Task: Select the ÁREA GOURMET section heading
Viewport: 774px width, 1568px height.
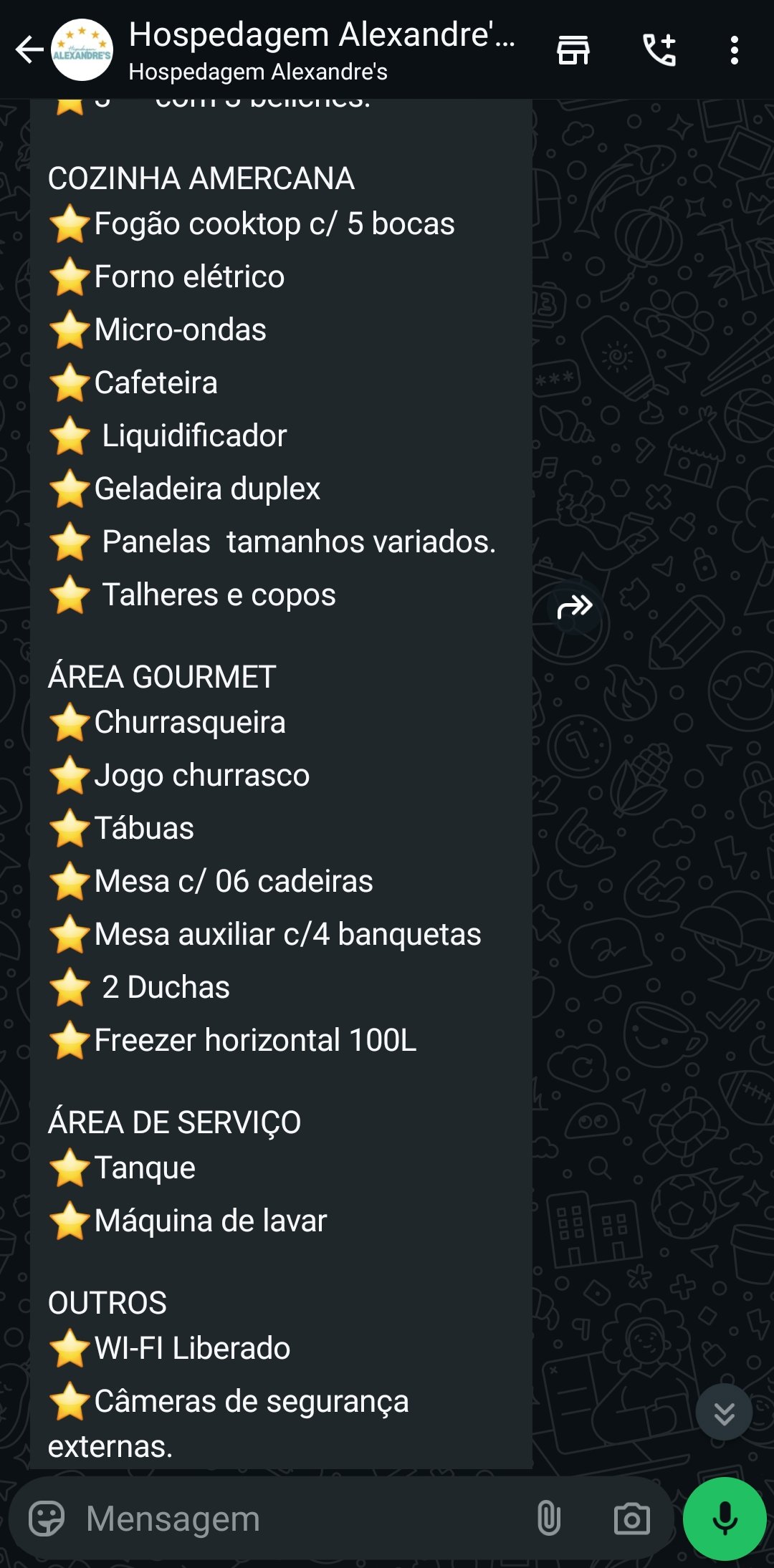Action: (x=161, y=675)
